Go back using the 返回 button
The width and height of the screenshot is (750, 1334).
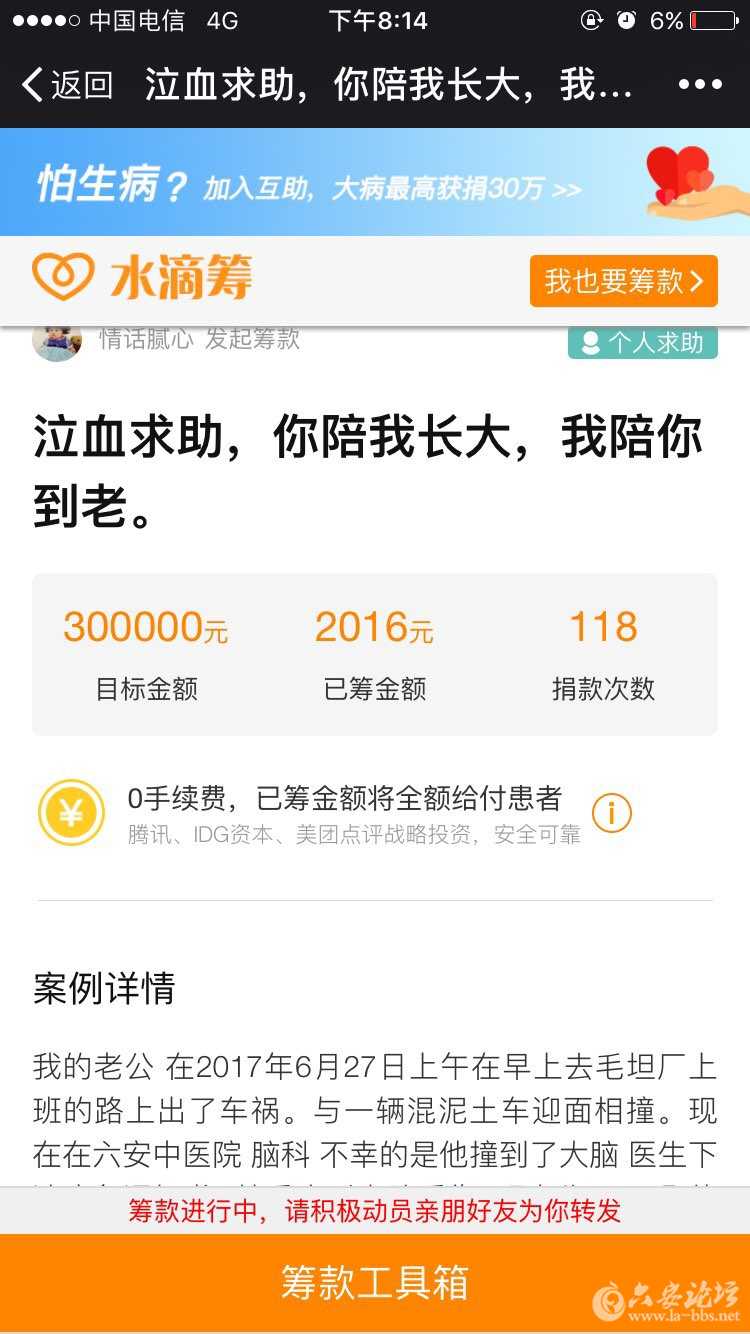click(66, 85)
